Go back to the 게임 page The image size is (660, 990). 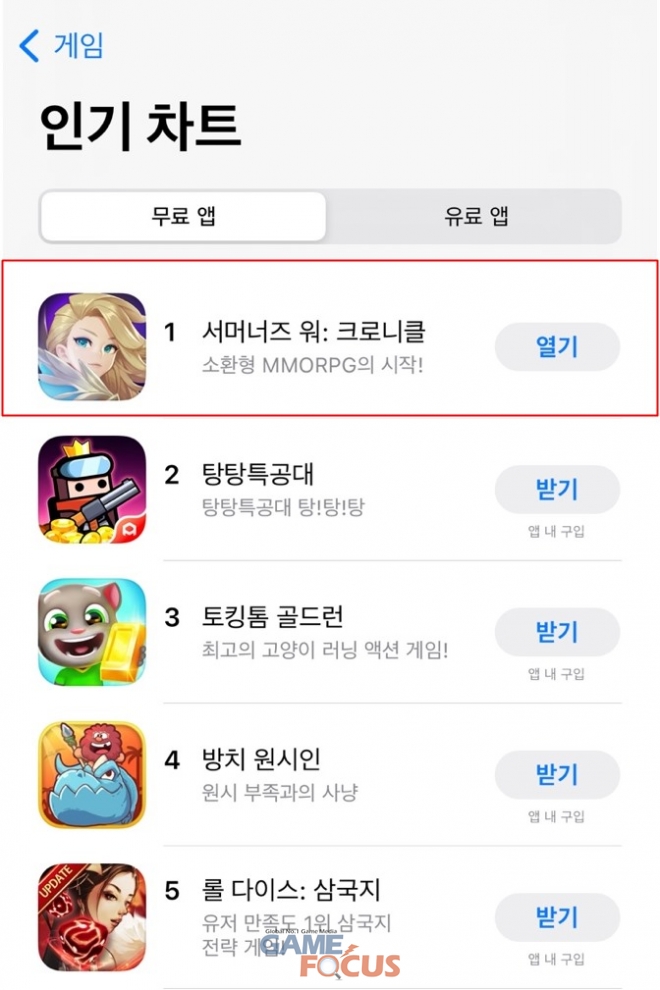point(62,45)
